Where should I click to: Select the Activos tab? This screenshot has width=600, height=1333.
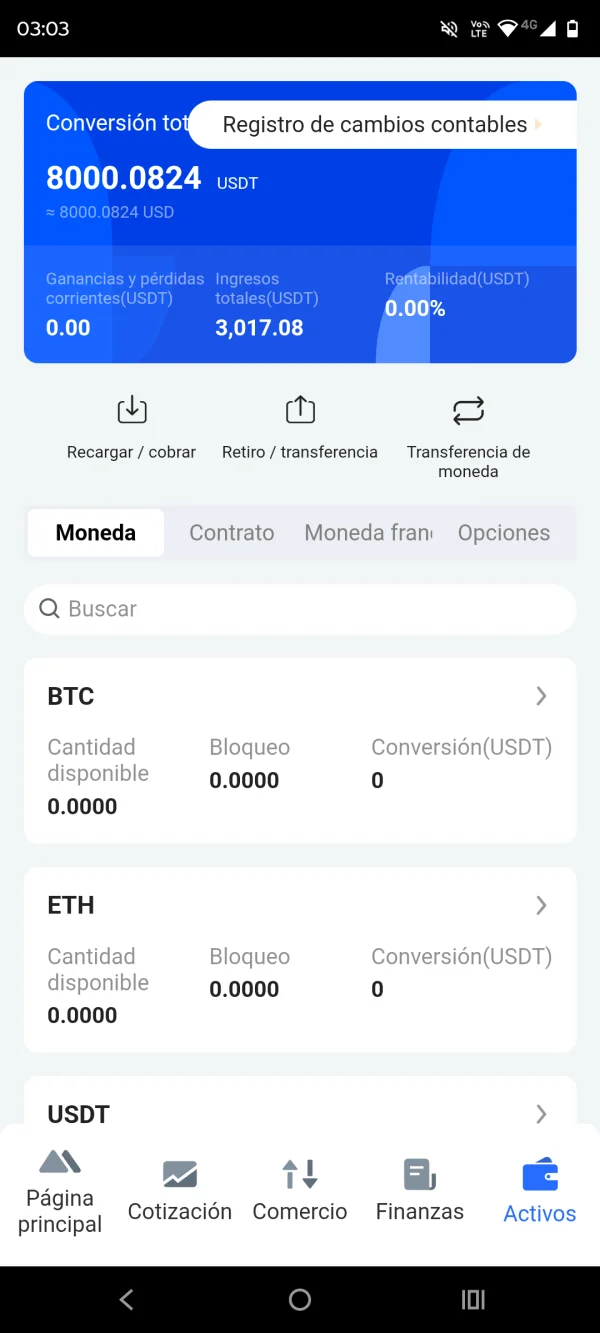click(x=540, y=1194)
